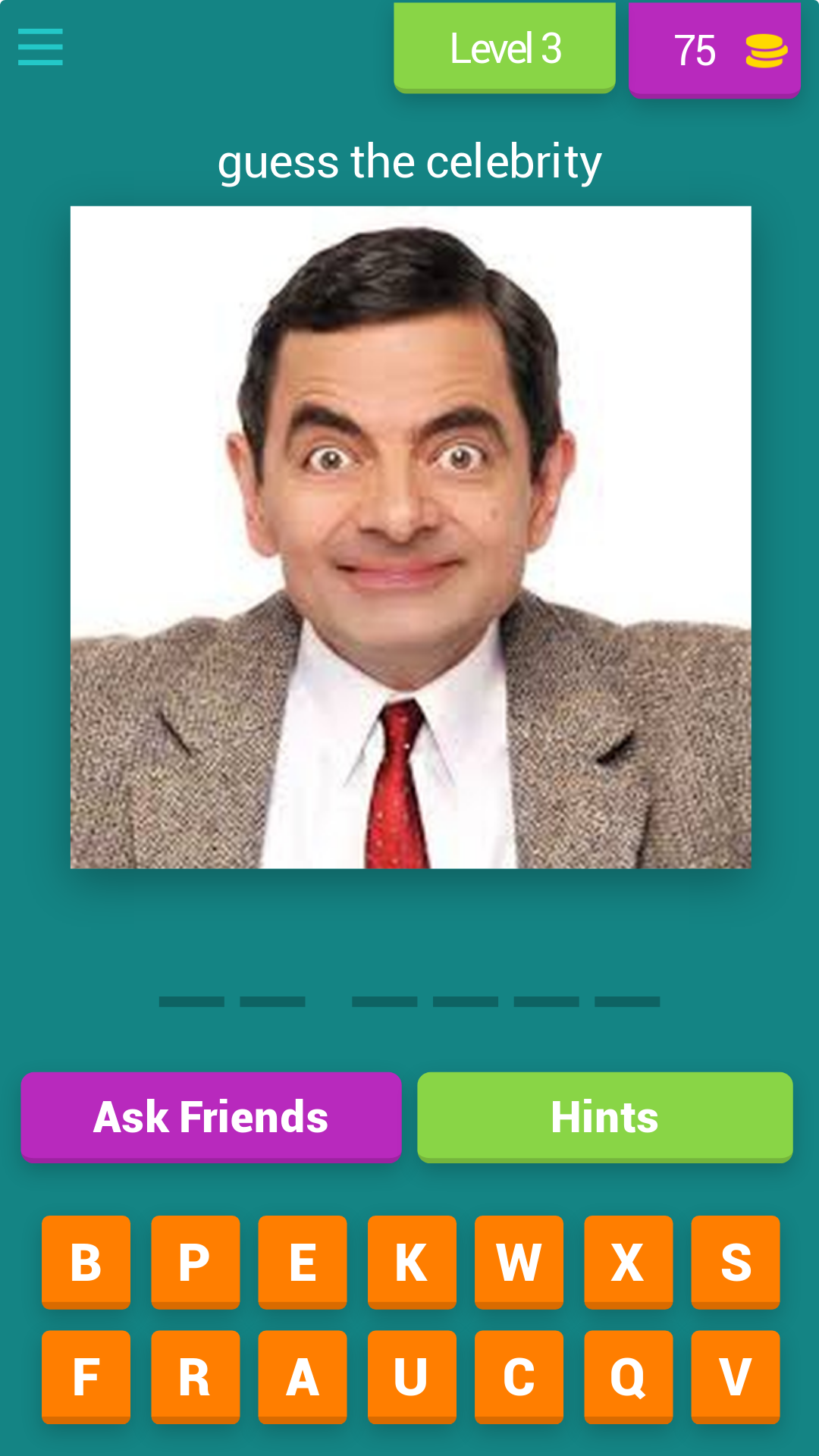This screenshot has width=819, height=1456.
Task: Choose the letter S tile
Action: [x=735, y=1262]
